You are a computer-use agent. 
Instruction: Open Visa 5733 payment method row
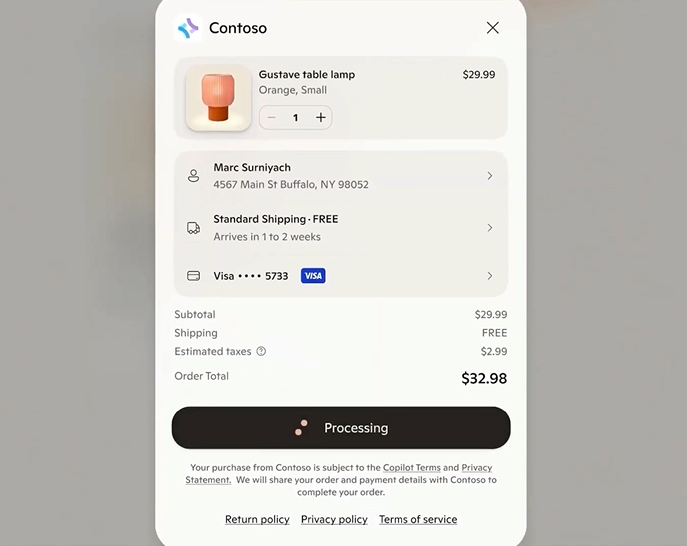(x=340, y=276)
